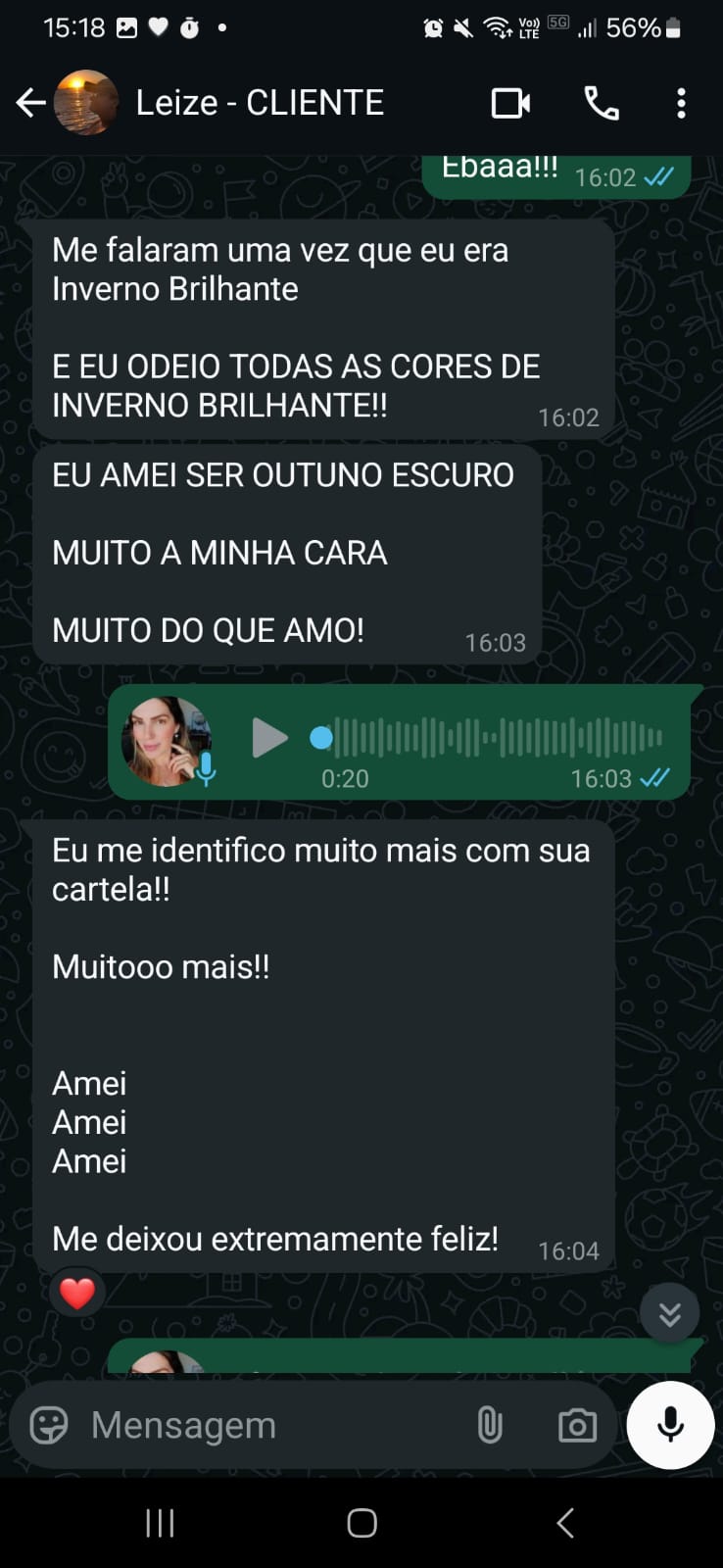Attach a file with the paperclip
The width and height of the screenshot is (723, 1568).
click(x=490, y=1425)
